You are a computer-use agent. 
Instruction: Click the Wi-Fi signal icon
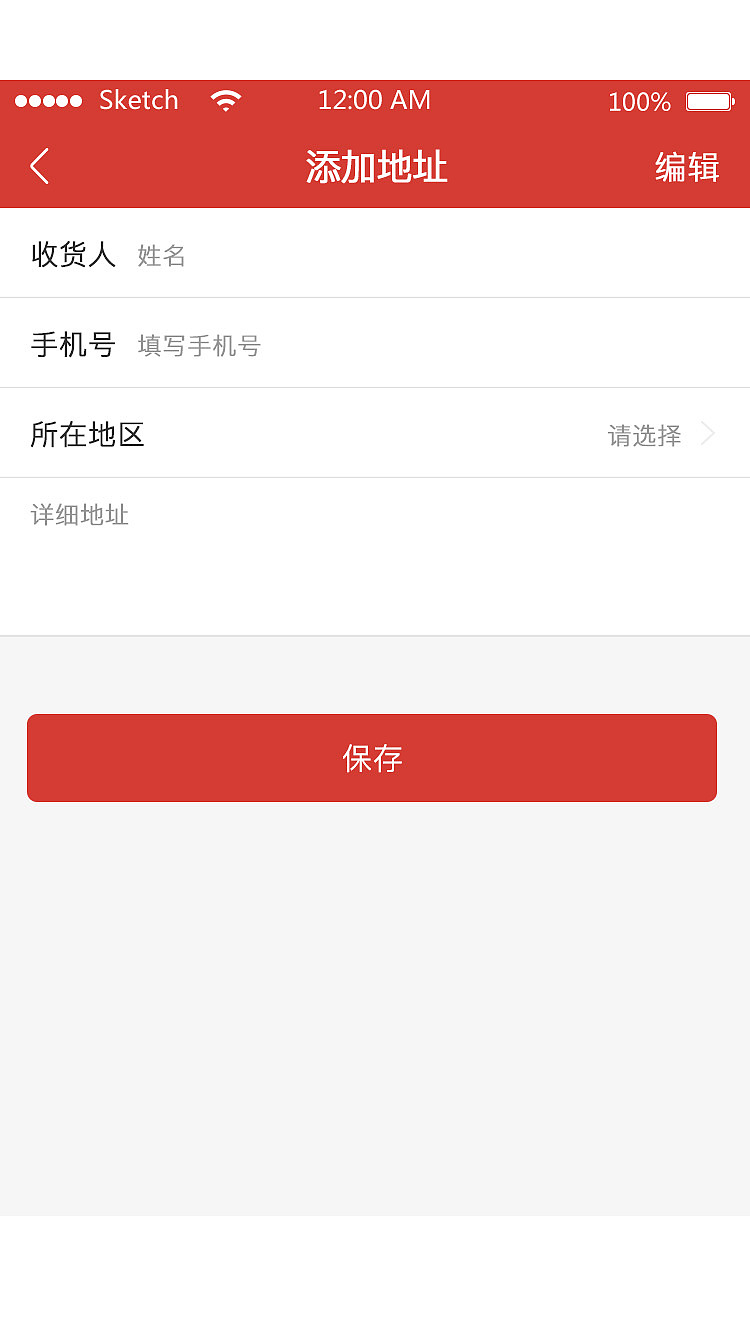(x=225, y=100)
